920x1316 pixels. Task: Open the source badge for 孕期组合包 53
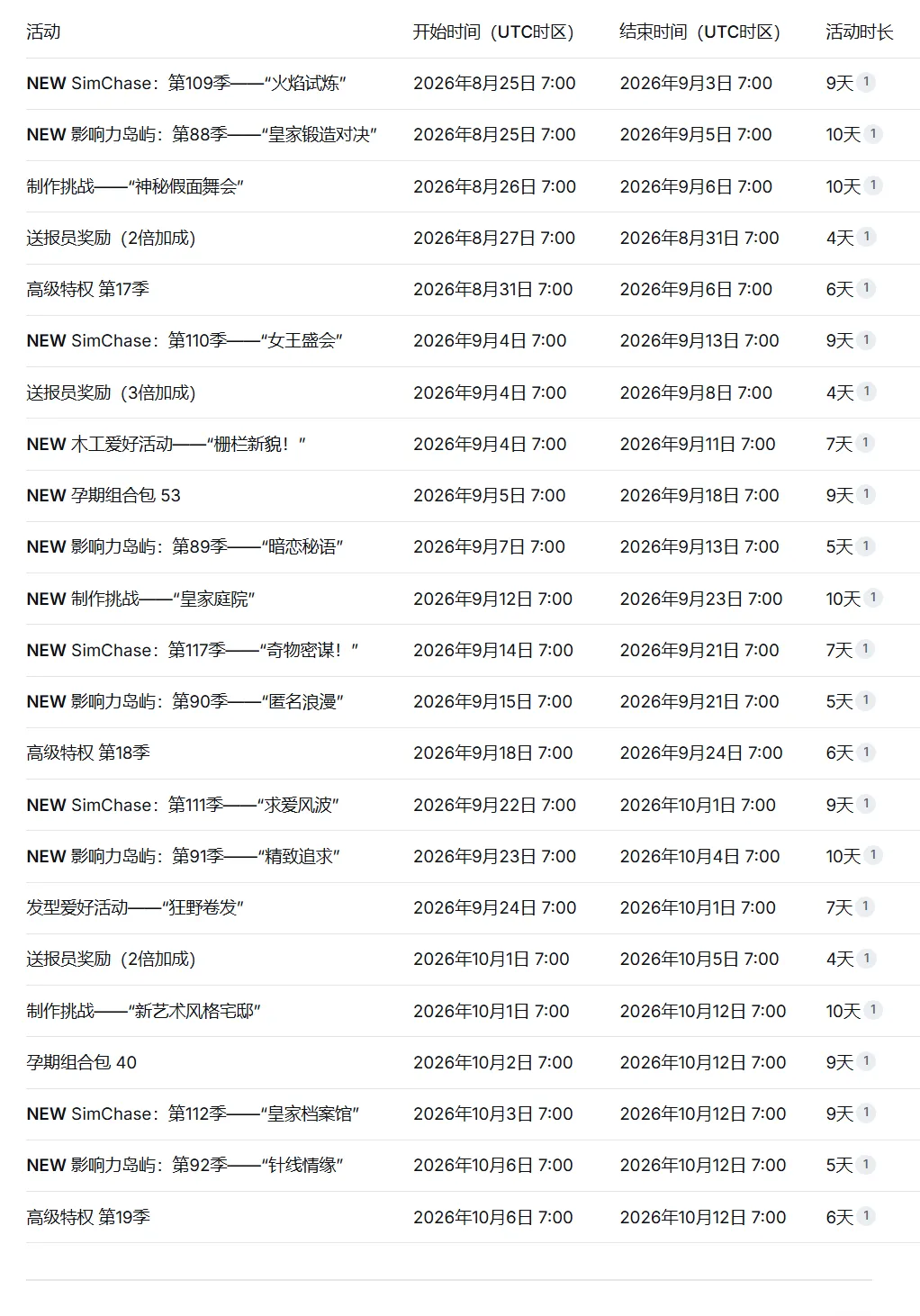click(x=866, y=494)
